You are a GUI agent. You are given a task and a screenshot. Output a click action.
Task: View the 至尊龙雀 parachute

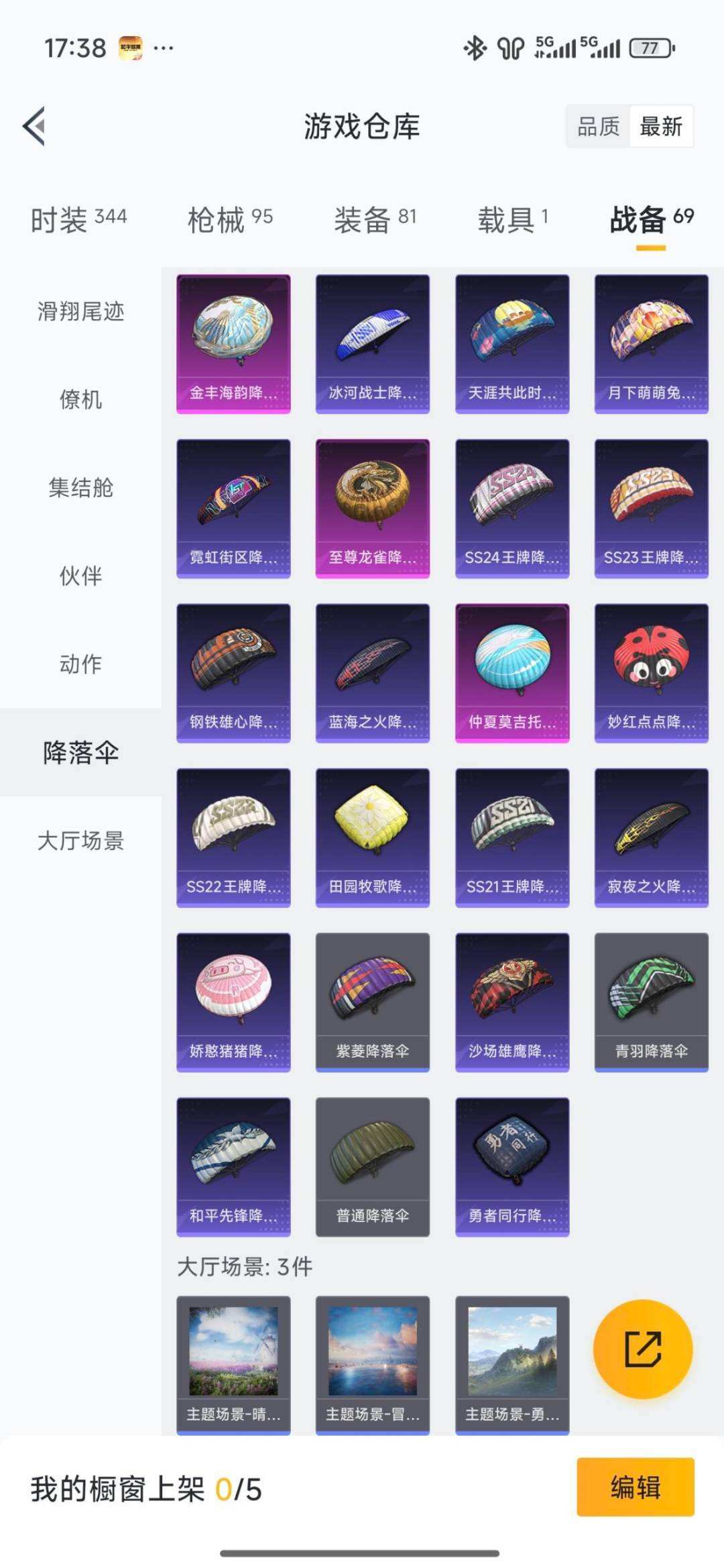pyautogui.click(x=373, y=508)
